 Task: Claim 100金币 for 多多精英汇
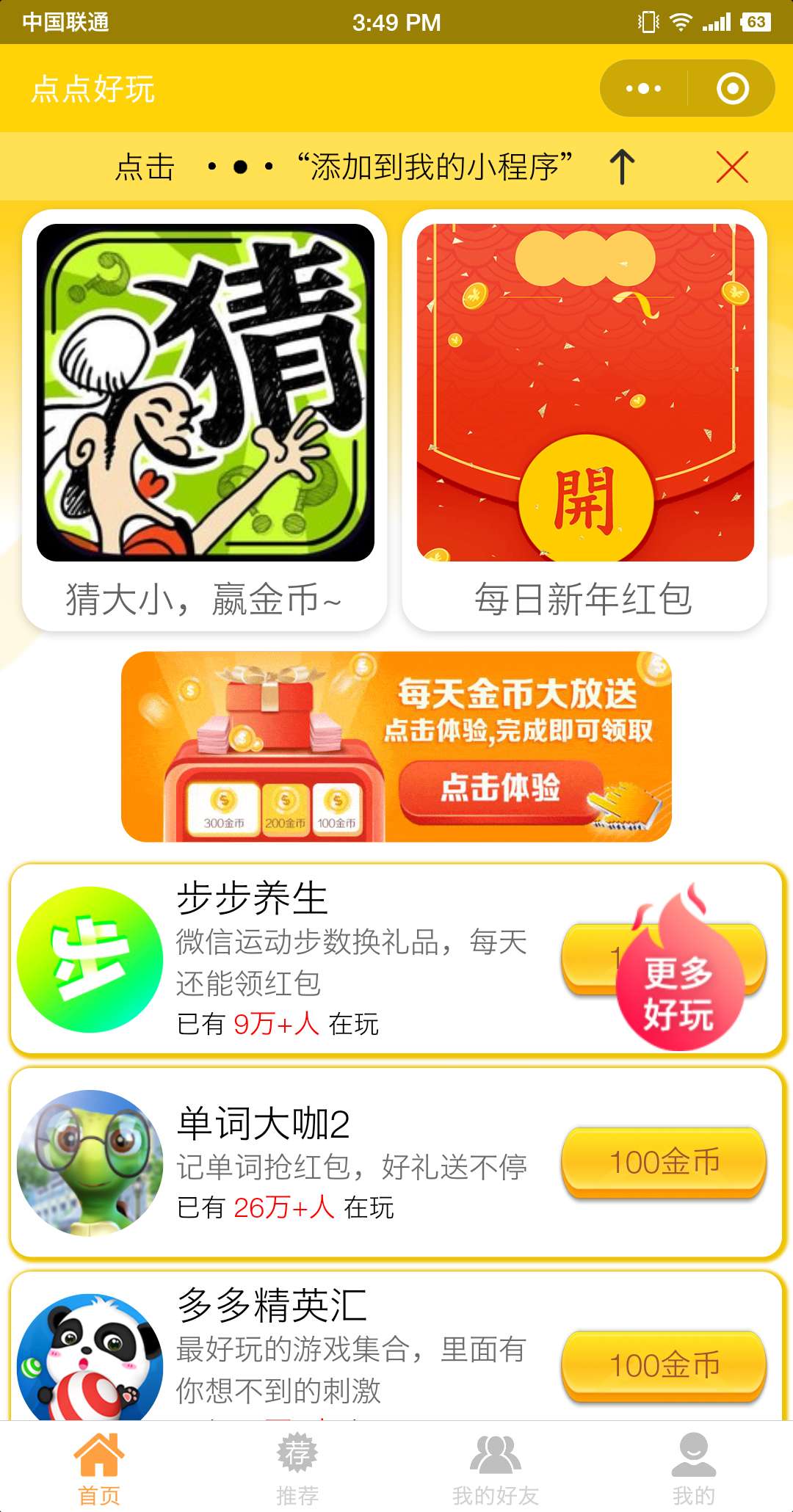664,1366
